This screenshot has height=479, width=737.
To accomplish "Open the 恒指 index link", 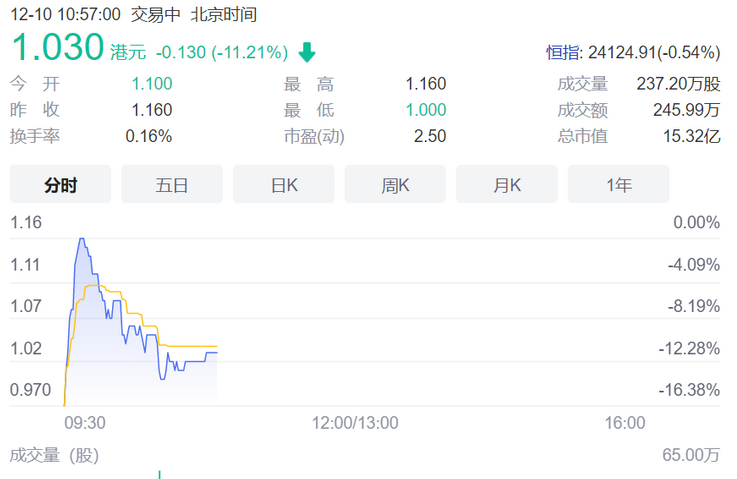I will [x=563, y=52].
